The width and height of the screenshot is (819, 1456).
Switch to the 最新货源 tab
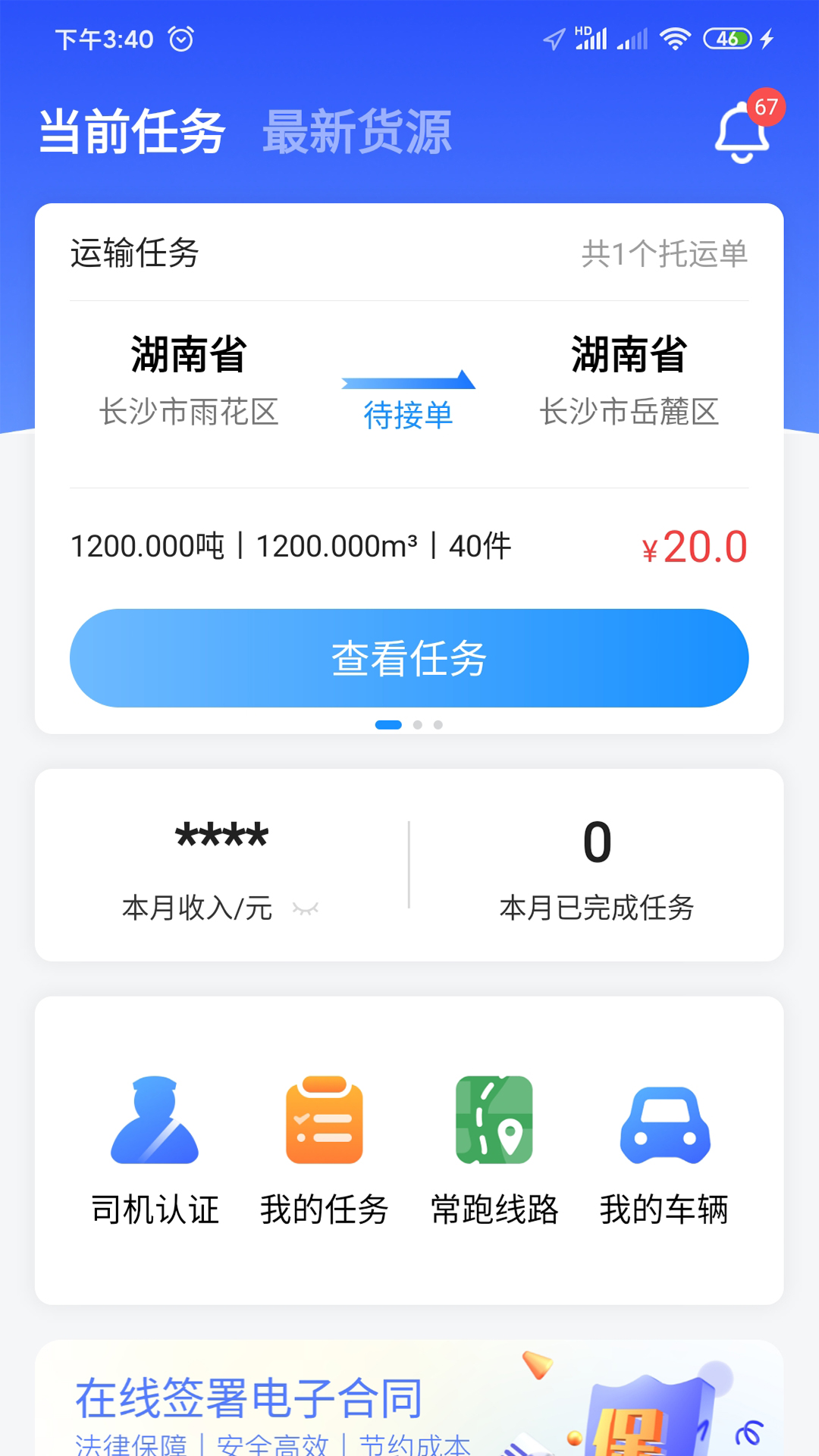tap(356, 132)
